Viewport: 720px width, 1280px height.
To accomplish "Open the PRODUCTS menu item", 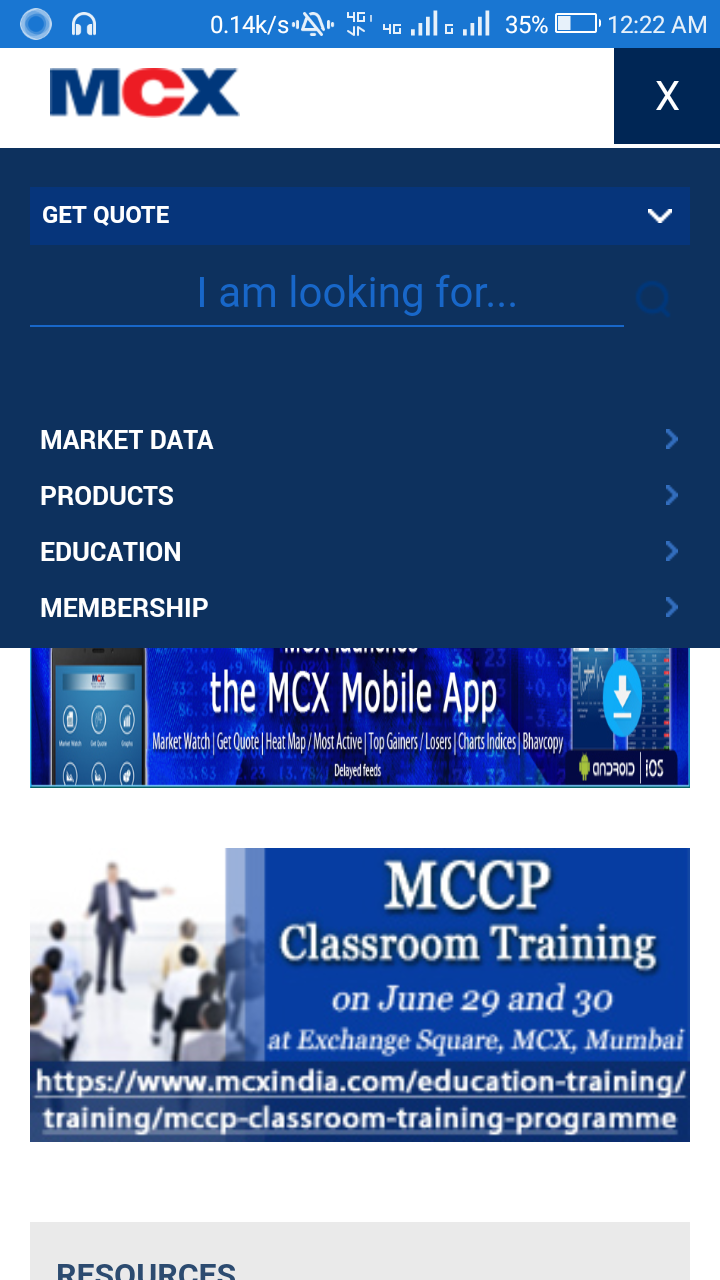I will click(106, 495).
